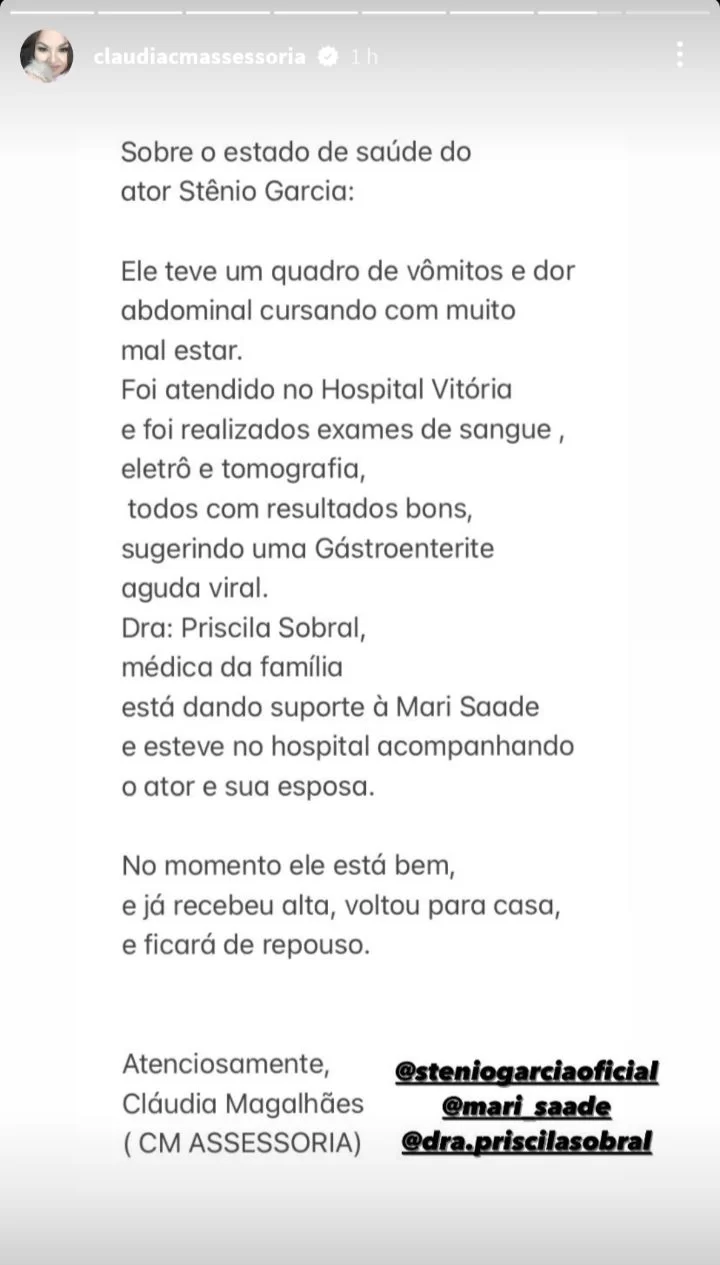This screenshot has width=720, height=1265.
Task: Tap the claudiacmassessoria username
Action: 199,57
